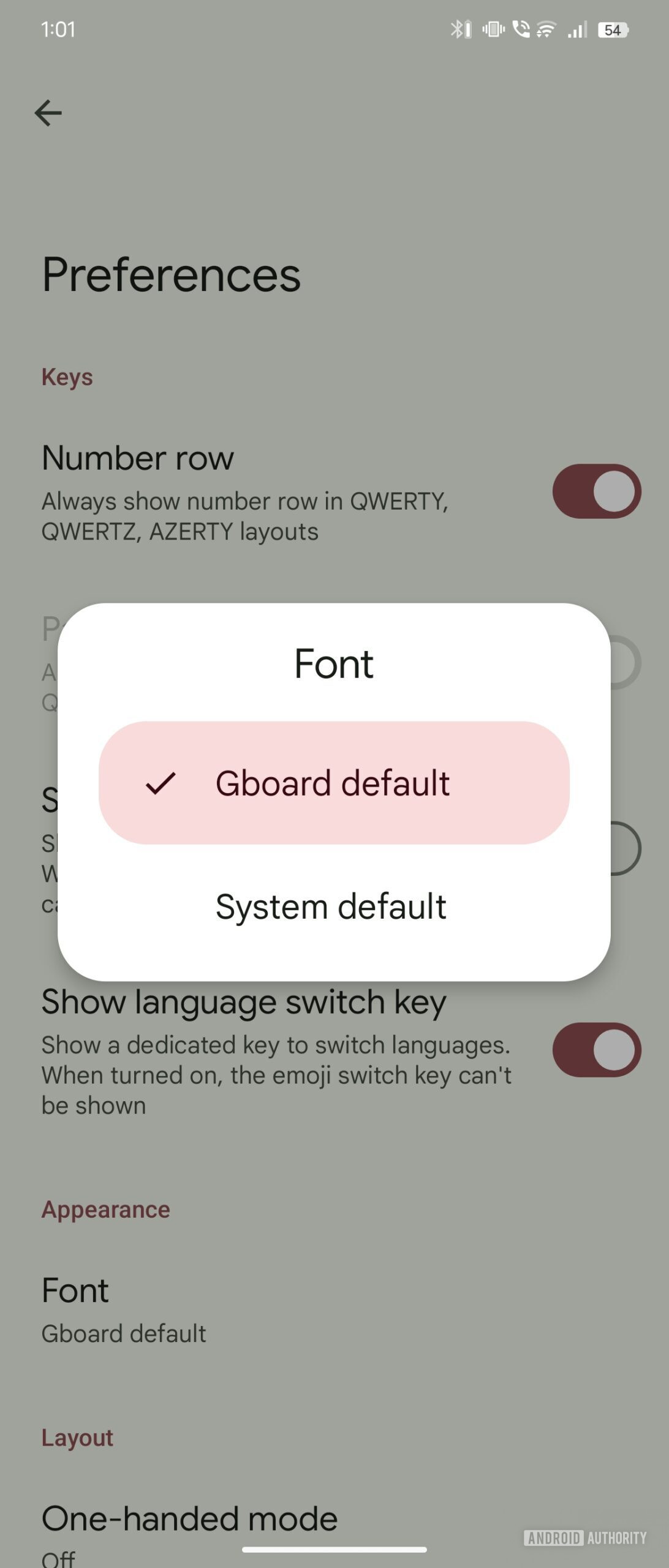This screenshot has height=1568, width=669.
Task: Tap the checkmark beside Gboard default
Action: 162,783
